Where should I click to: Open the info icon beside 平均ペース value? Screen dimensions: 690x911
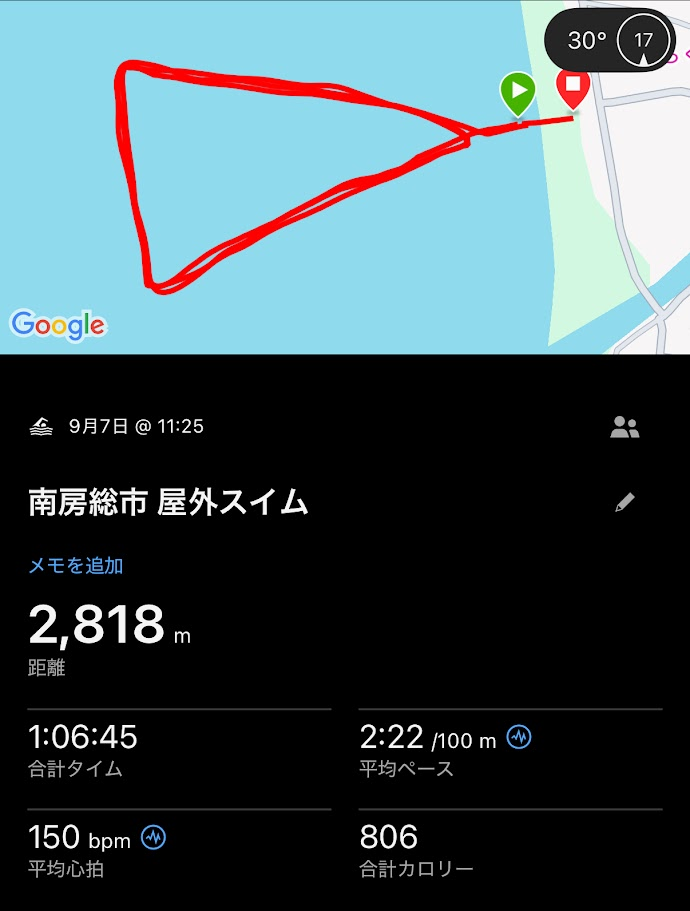click(519, 738)
